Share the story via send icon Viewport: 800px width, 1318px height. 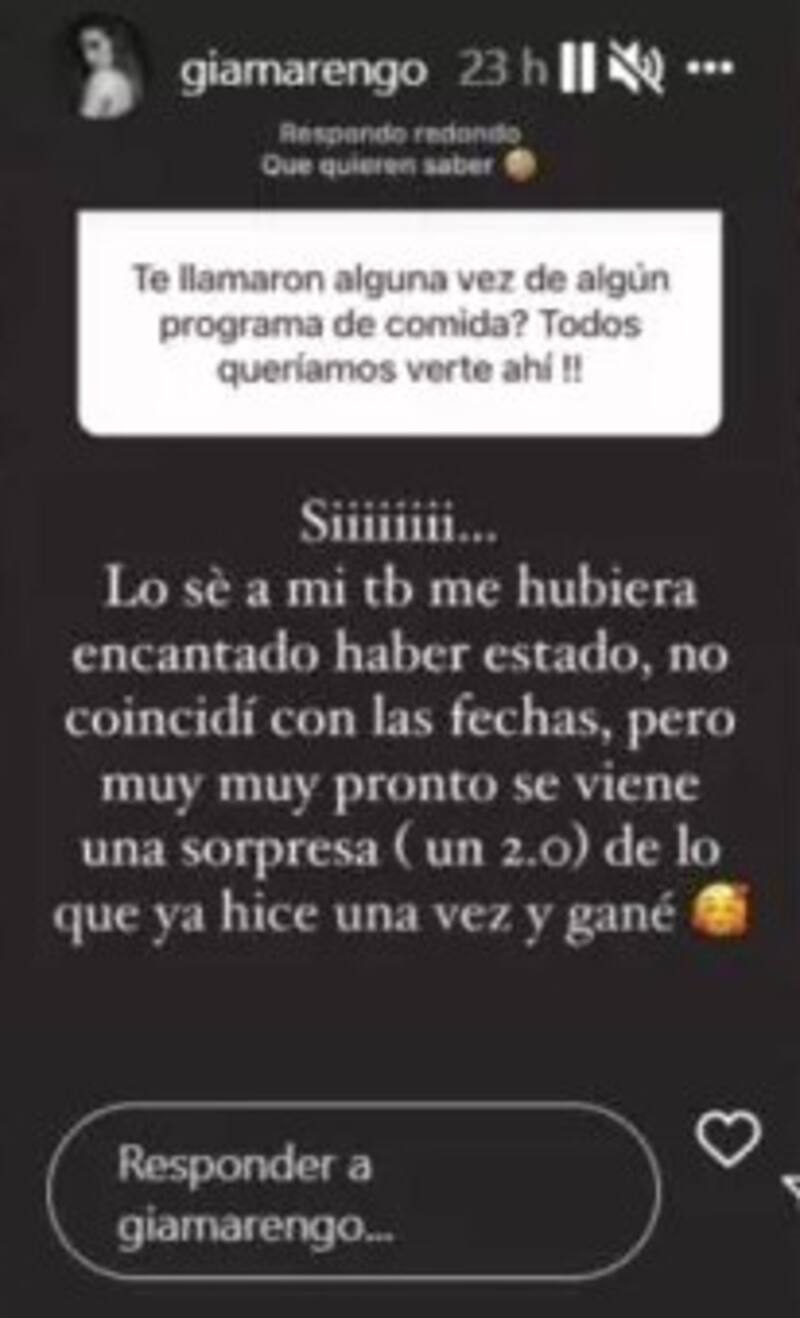[790, 1195]
